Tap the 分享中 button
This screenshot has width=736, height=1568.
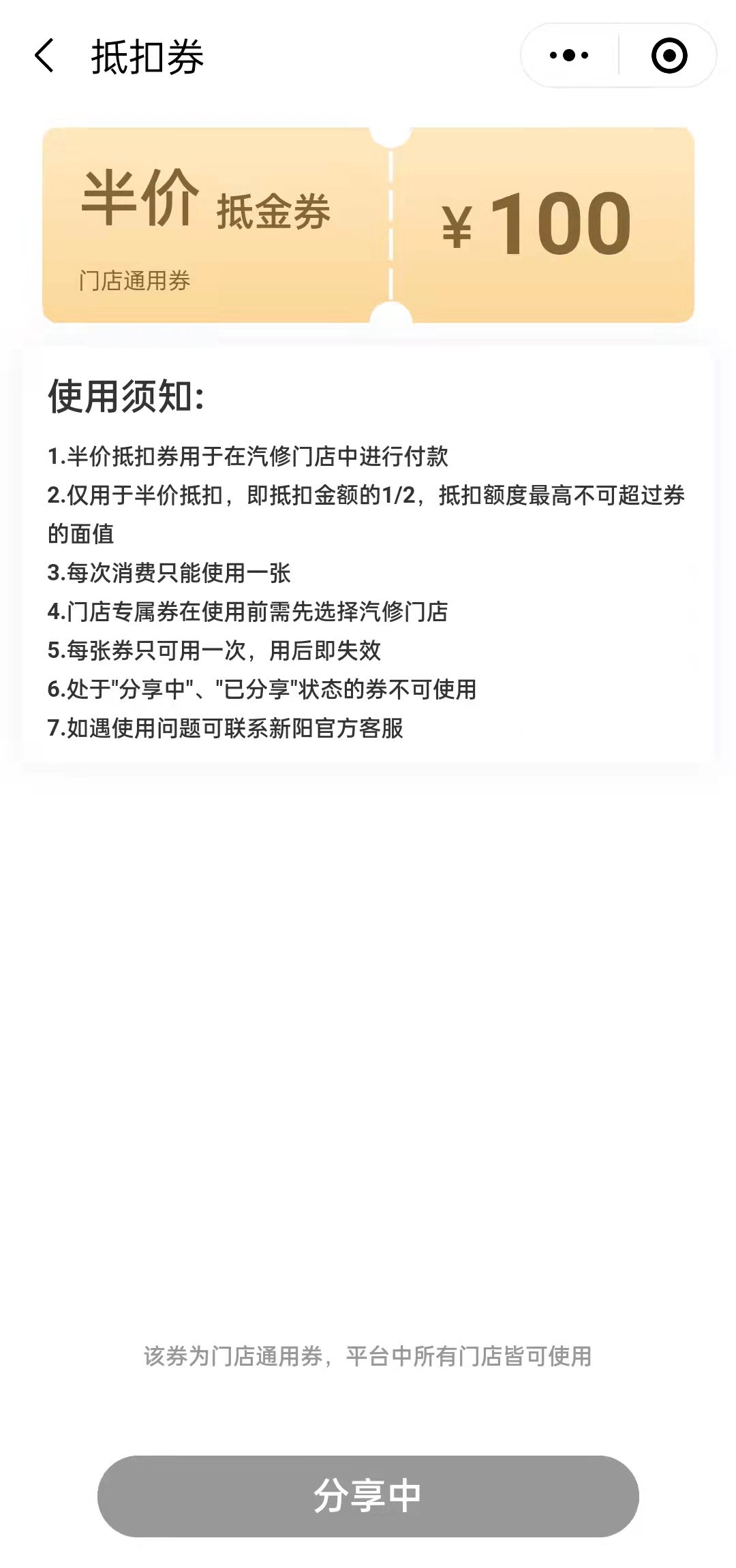pyautogui.click(x=368, y=1496)
